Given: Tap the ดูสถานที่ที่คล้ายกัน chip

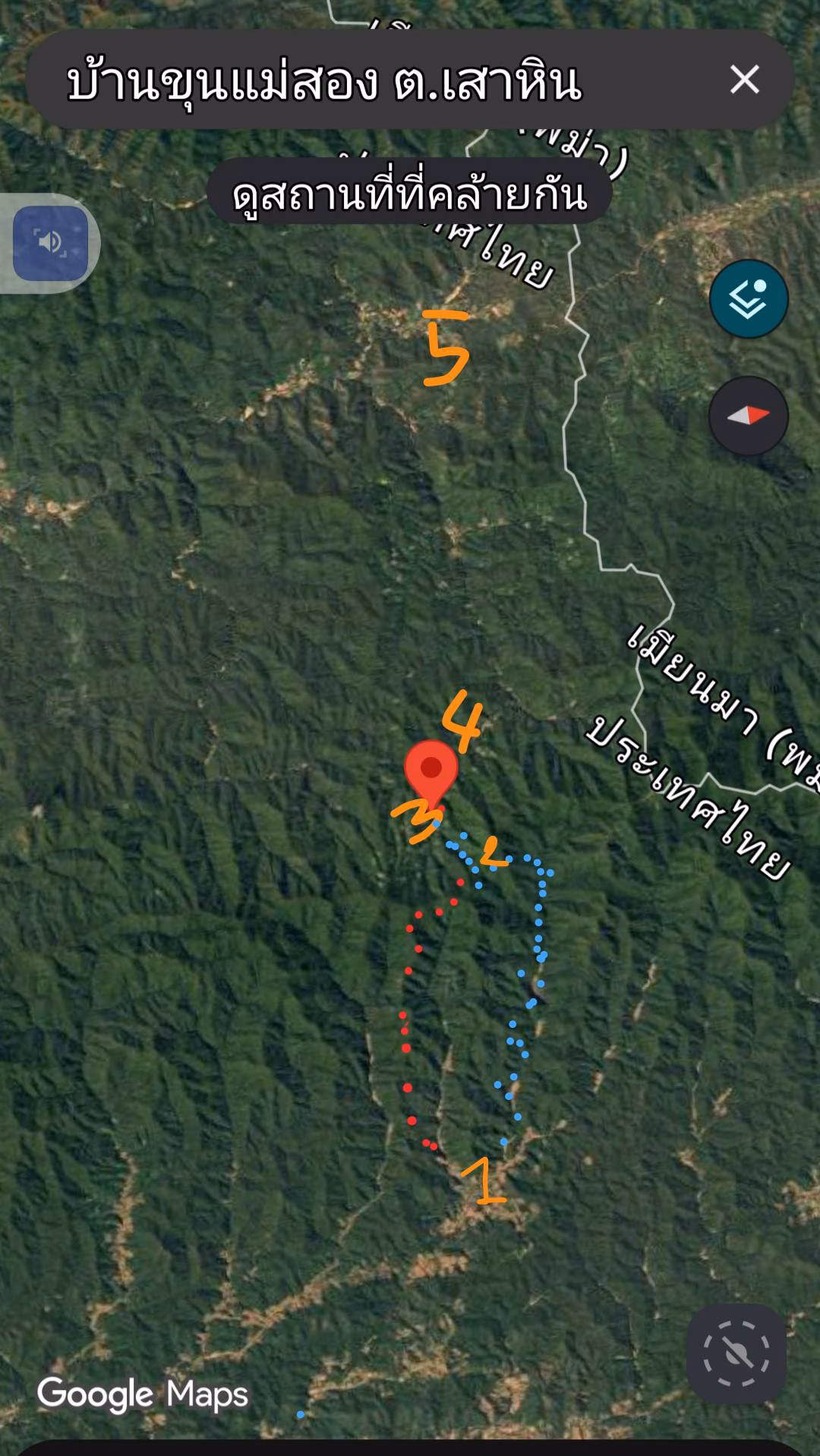Looking at the screenshot, I should (409, 193).
